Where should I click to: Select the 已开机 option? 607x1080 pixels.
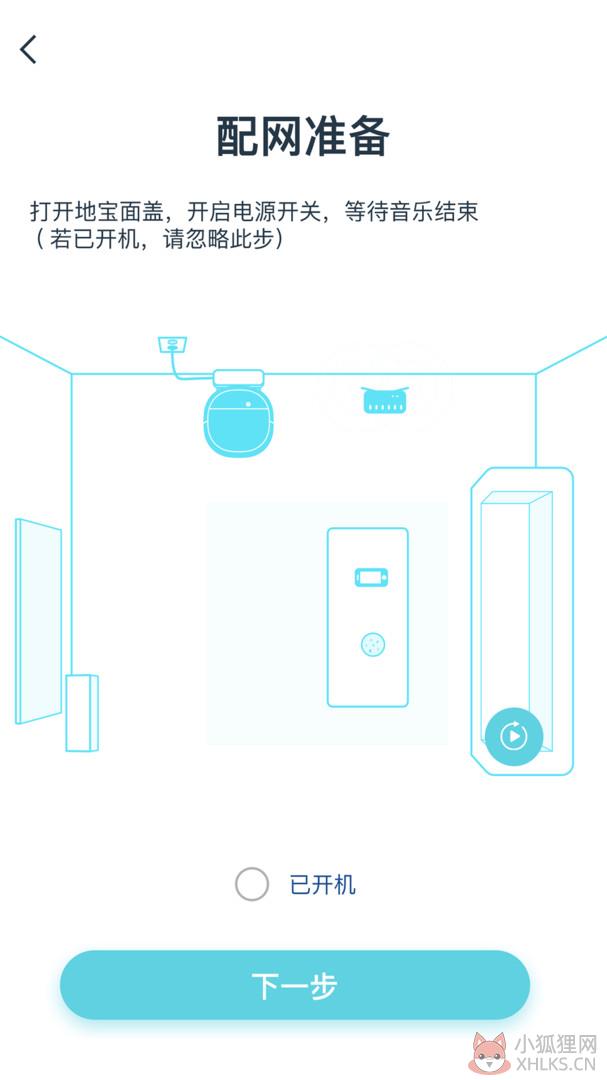tap(251, 884)
